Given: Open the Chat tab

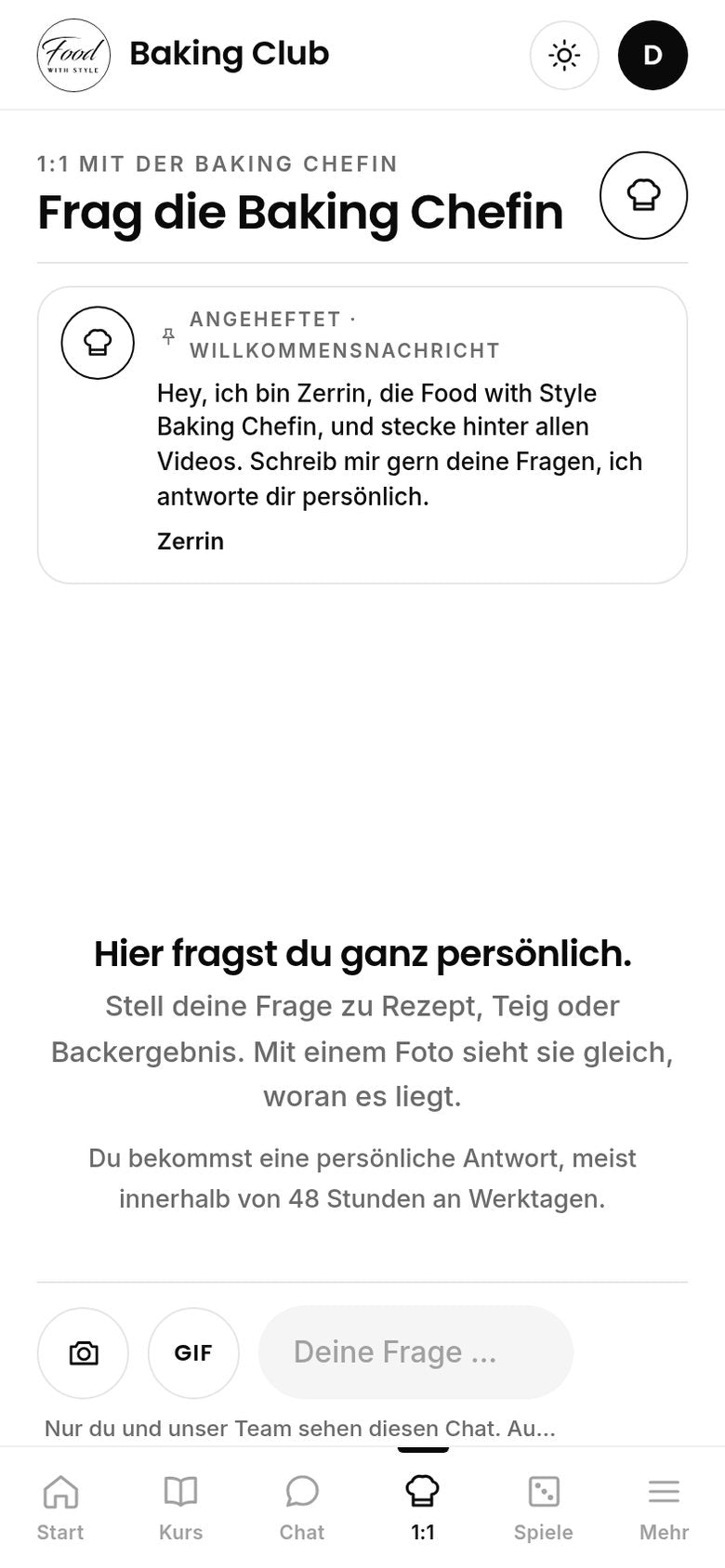Looking at the screenshot, I should pos(302,1507).
